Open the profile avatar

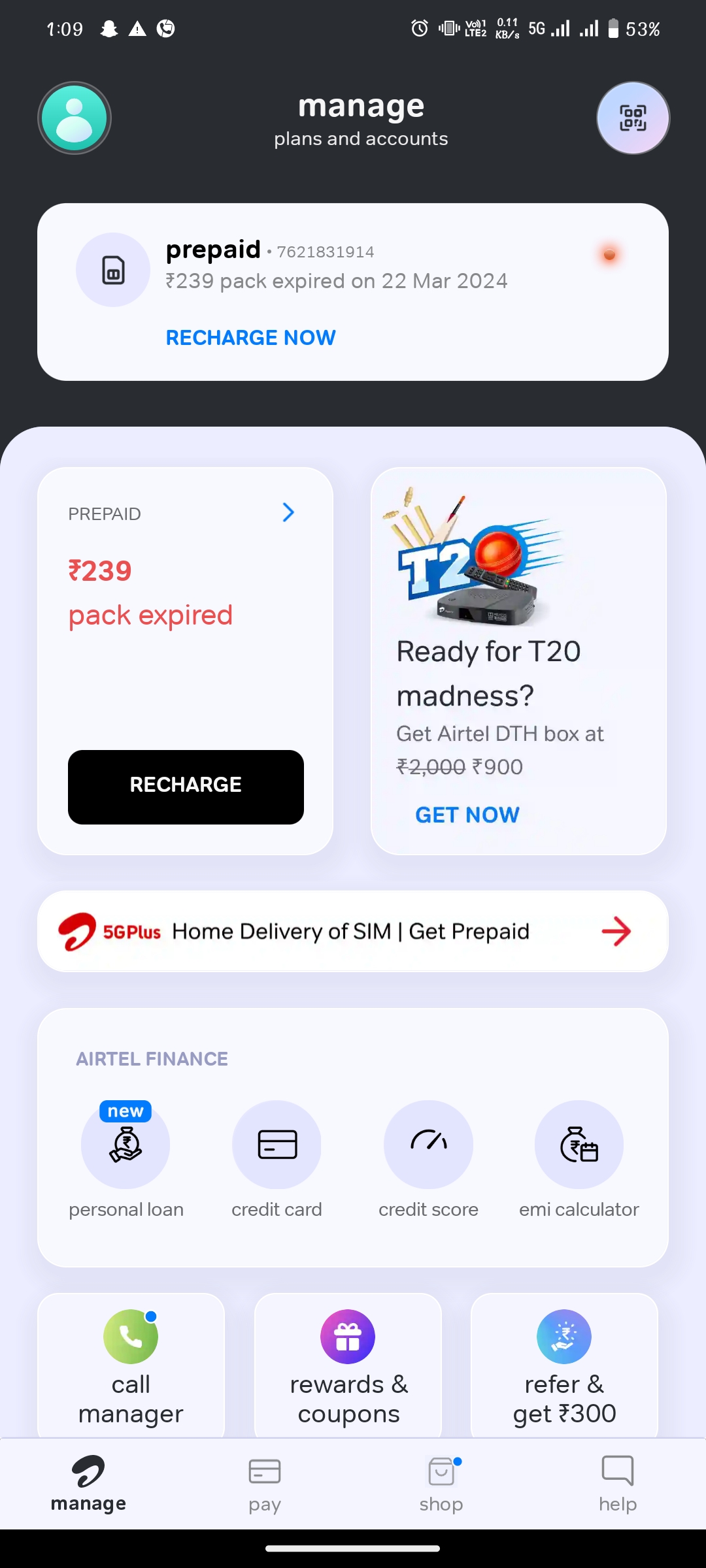(x=75, y=118)
